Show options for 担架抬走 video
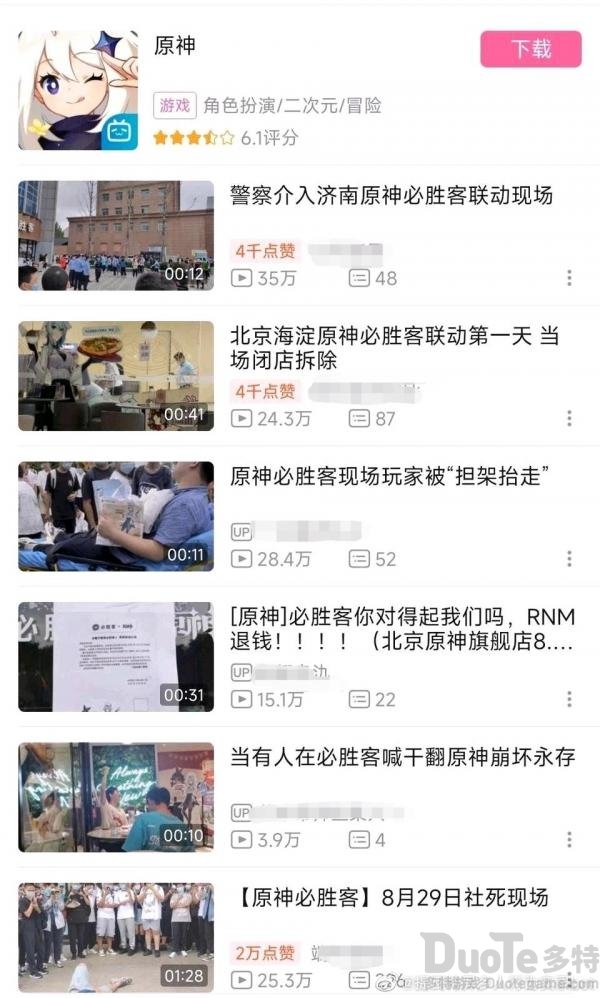The image size is (600, 998). coord(569,558)
